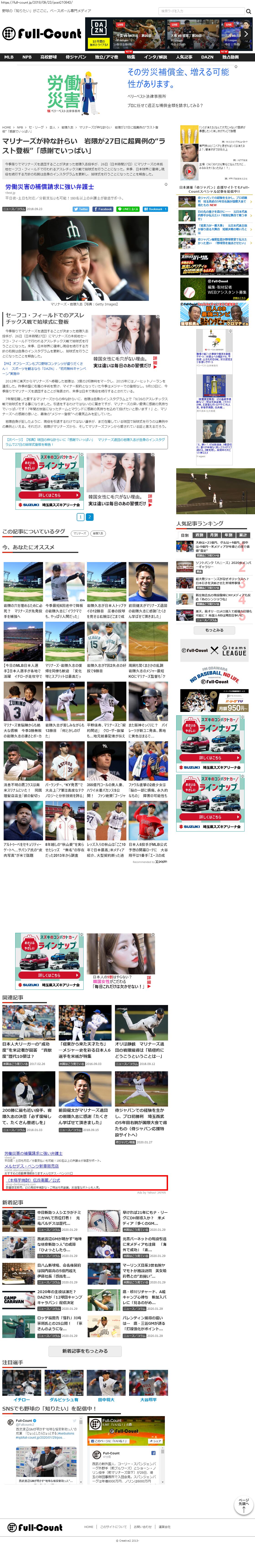Viewport: 255px width, 1568px height.
Task: Open player page for イチロー
Action: tap(21, 1399)
